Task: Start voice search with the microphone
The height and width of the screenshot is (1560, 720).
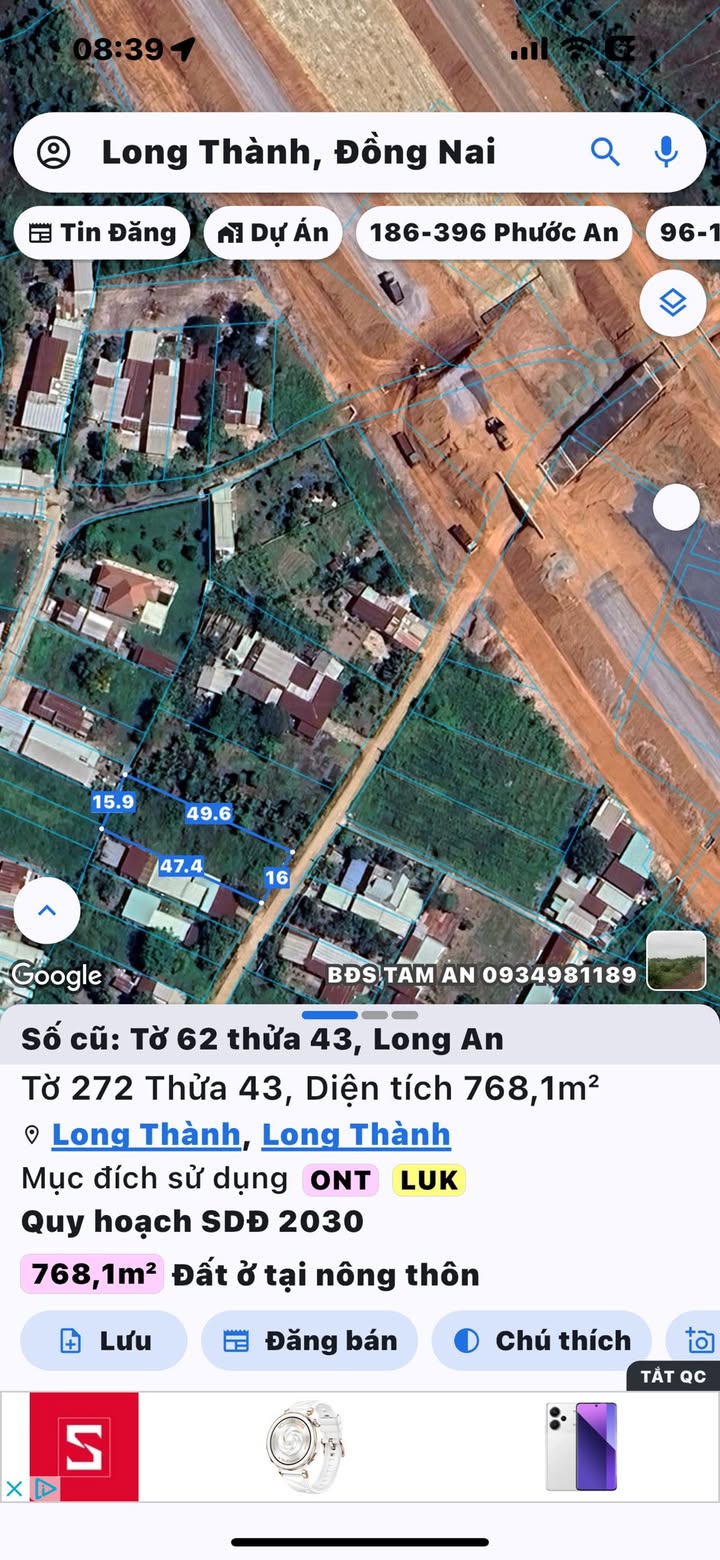Action: [x=666, y=152]
